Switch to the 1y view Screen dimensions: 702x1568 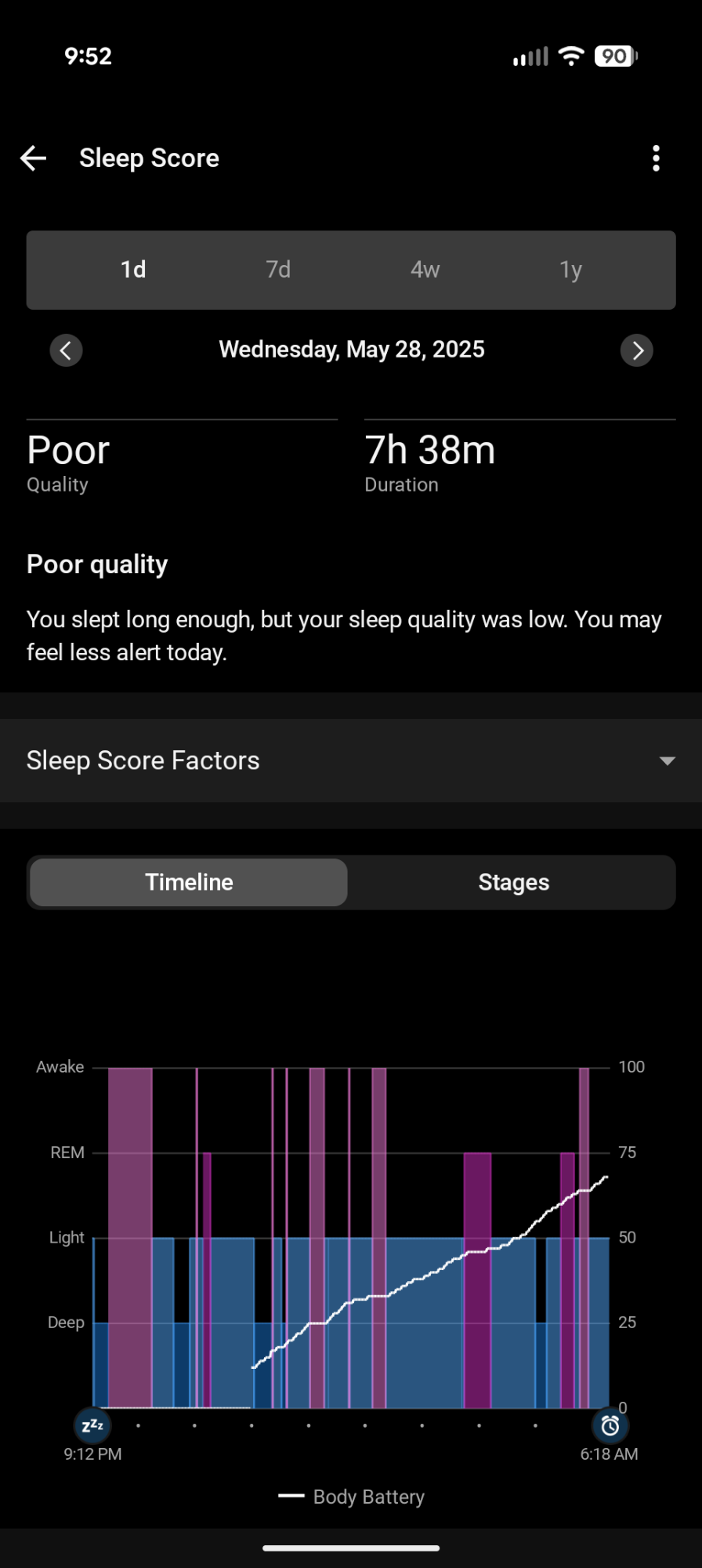pos(570,270)
